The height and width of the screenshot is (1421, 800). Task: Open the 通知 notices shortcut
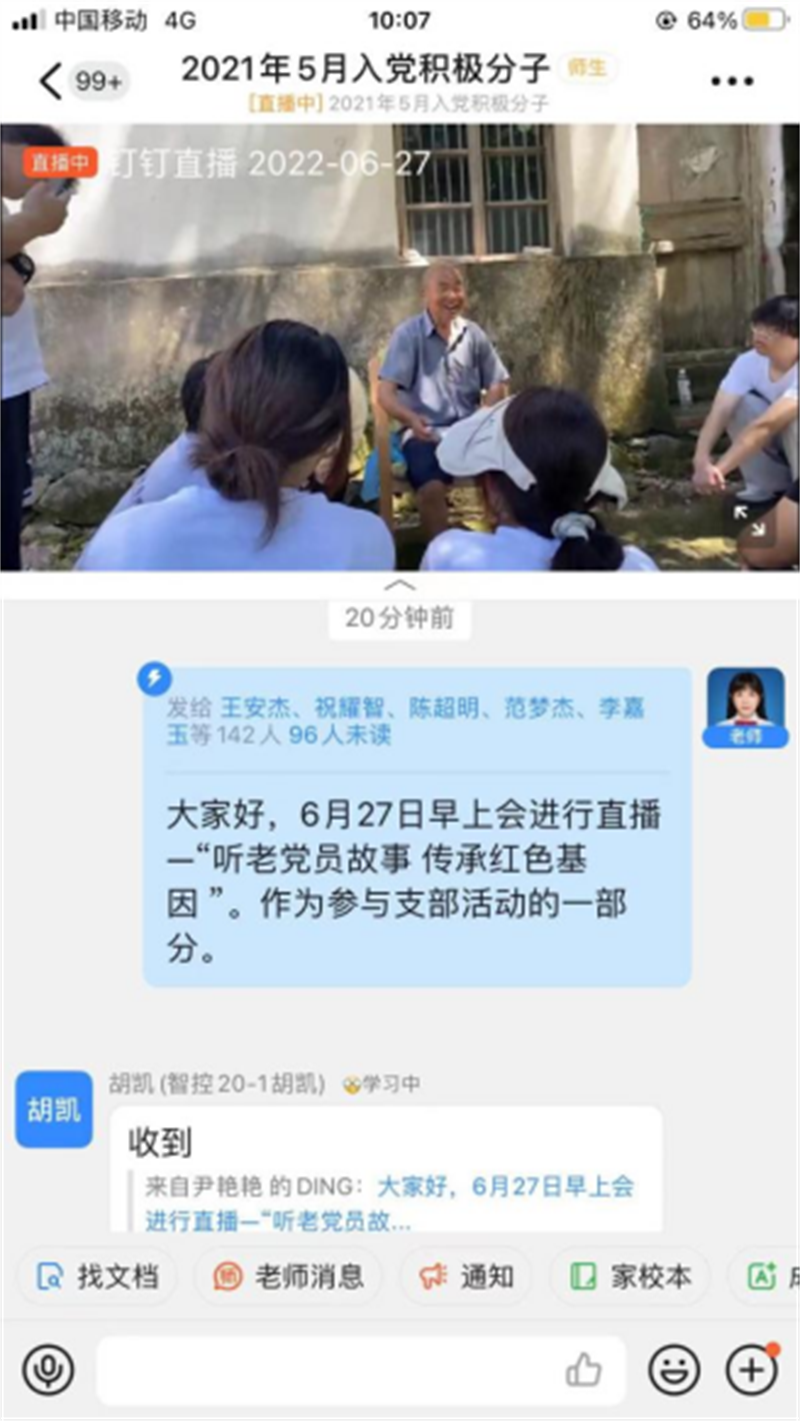click(467, 1276)
